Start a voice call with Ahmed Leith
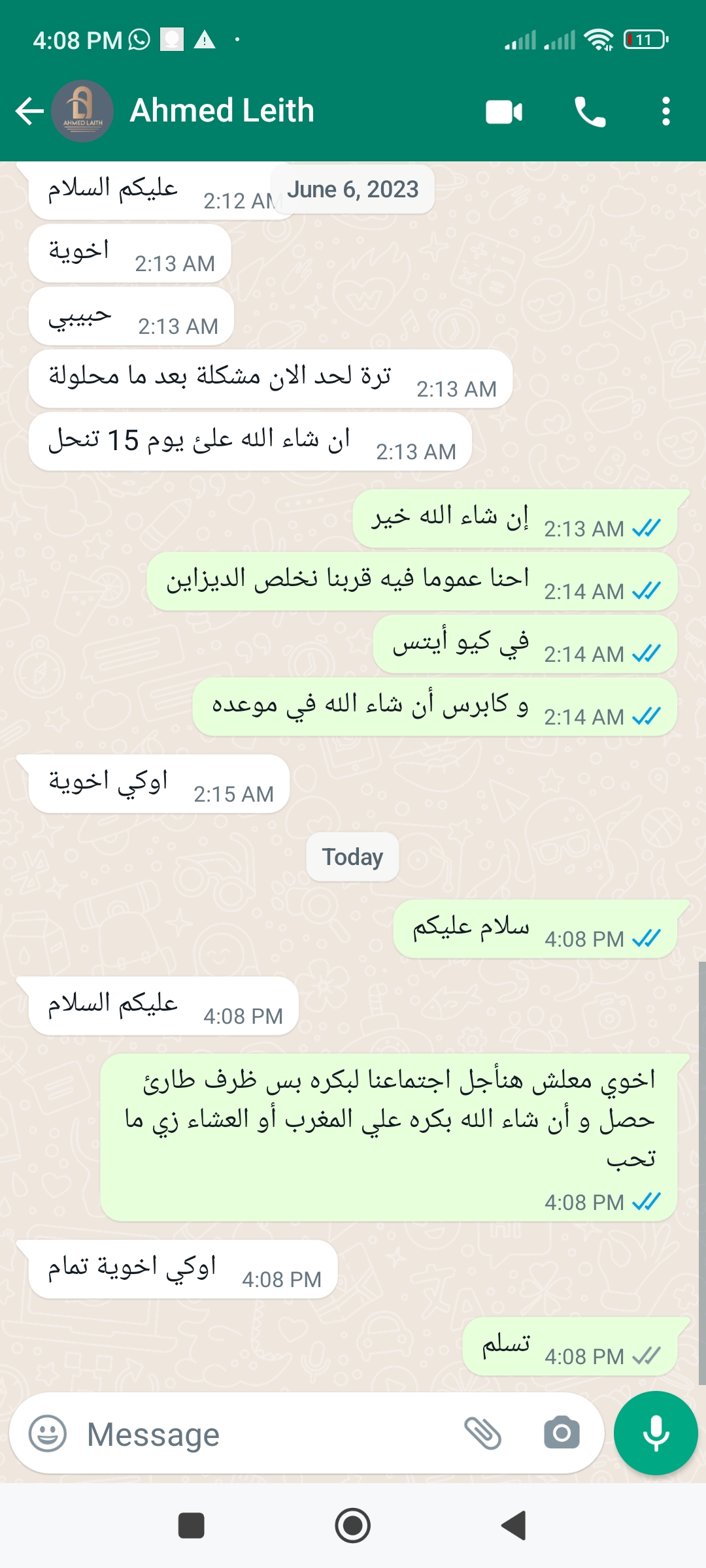 [590, 112]
